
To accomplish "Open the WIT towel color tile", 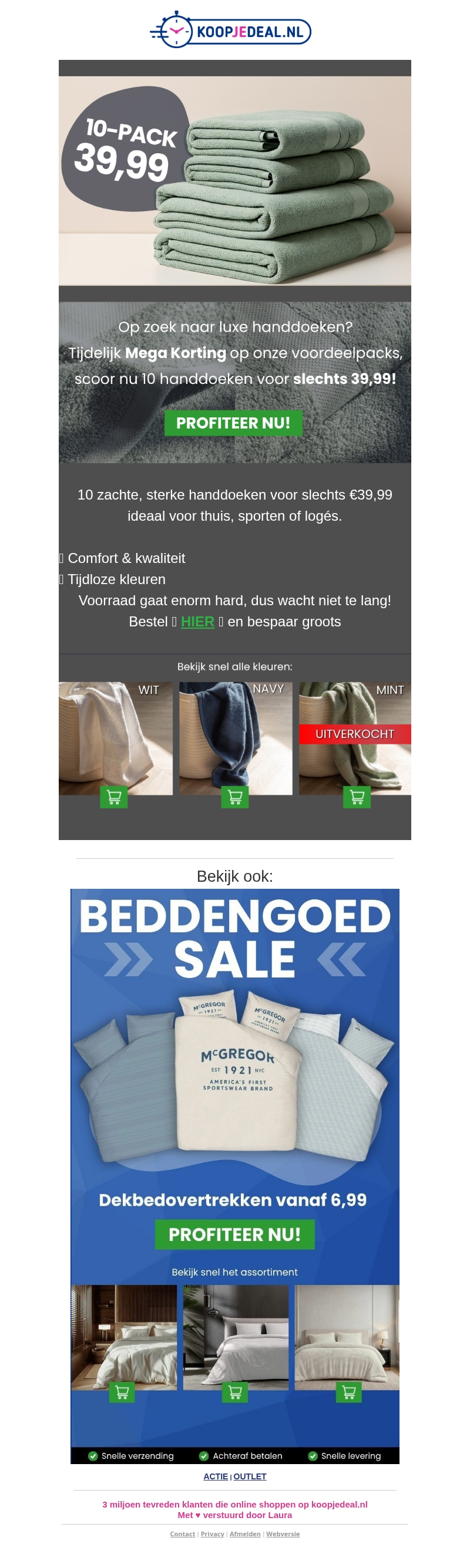I will [x=116, y=737].
